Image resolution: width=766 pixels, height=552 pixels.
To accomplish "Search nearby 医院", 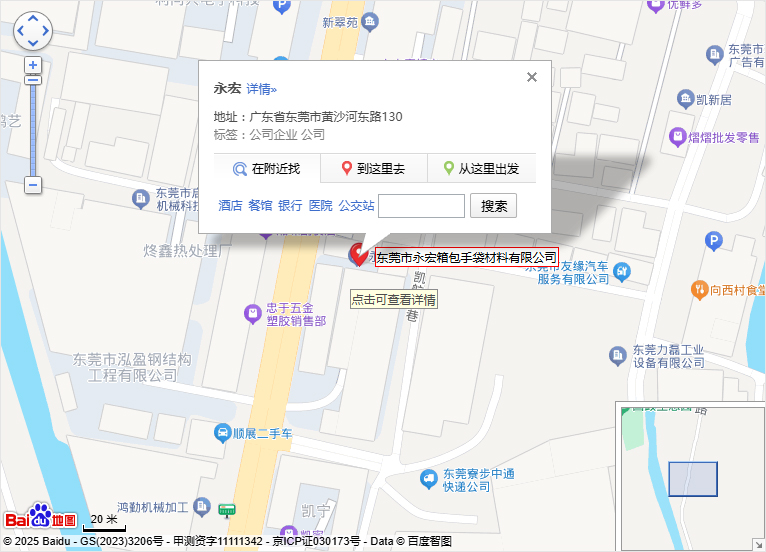I will pyautogui.click(x=320, y=206).
